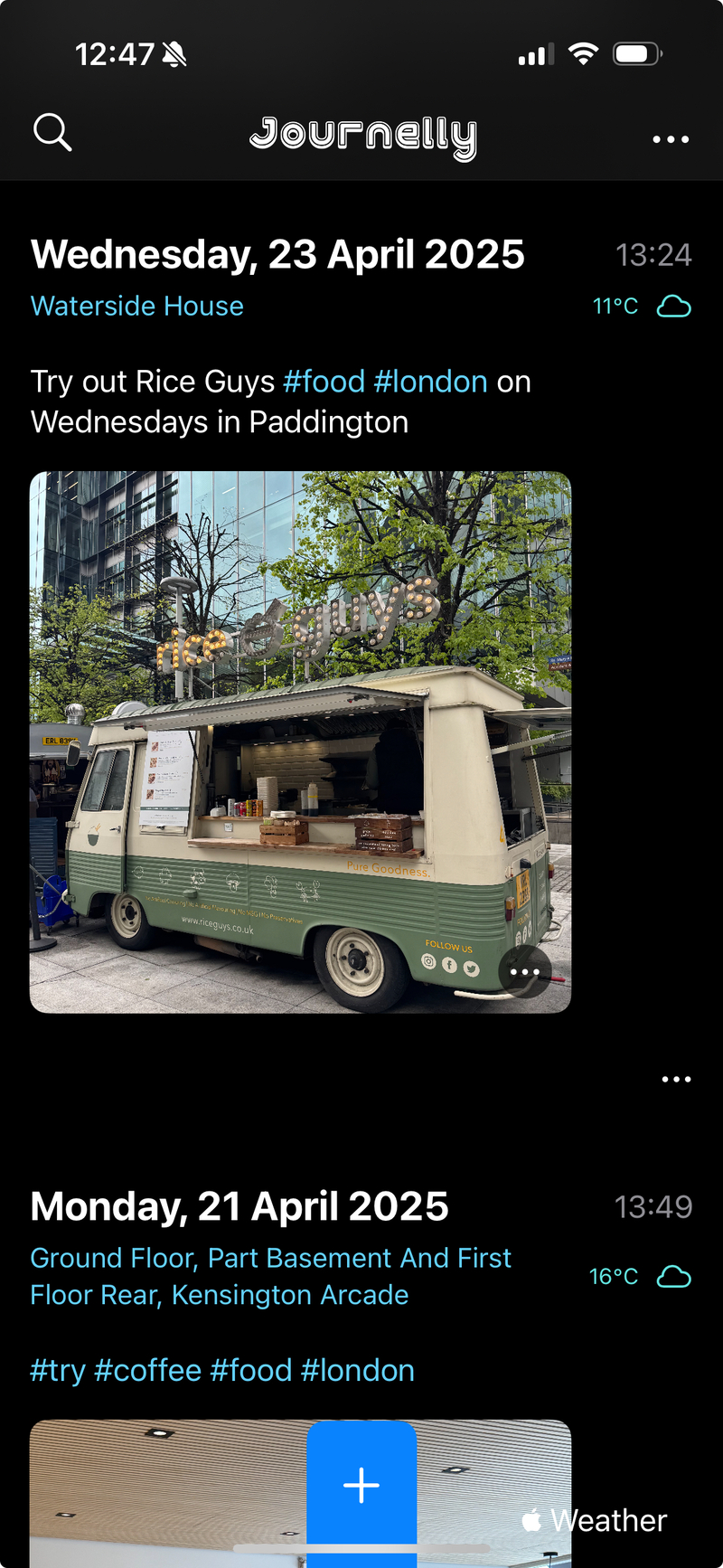Viewport: 723px width, 1568px height.
Task: Open the Waterside House location link
Action: [137, 307]
